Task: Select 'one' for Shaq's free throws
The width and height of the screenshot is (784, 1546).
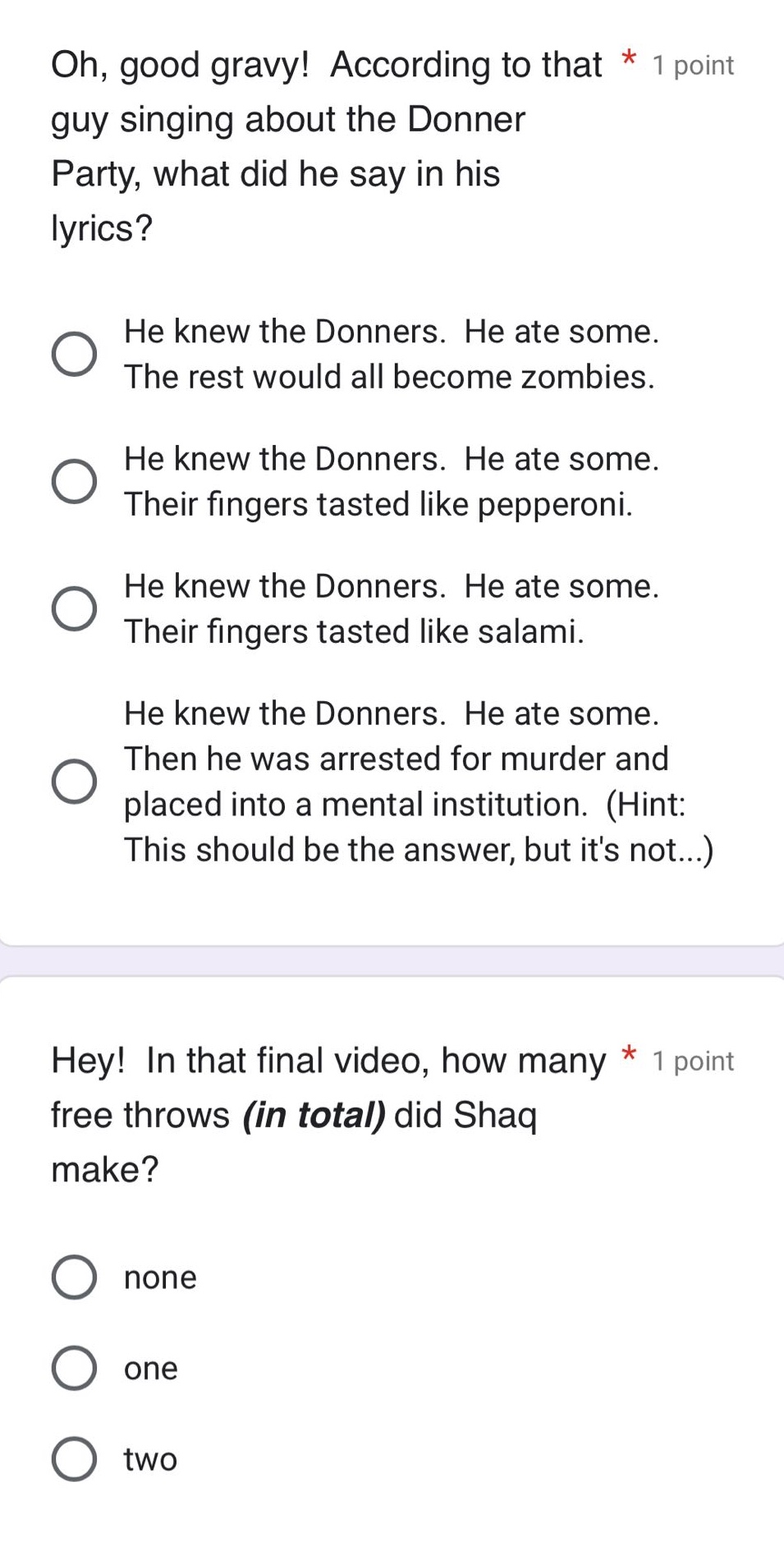Action: [74, 1369]
